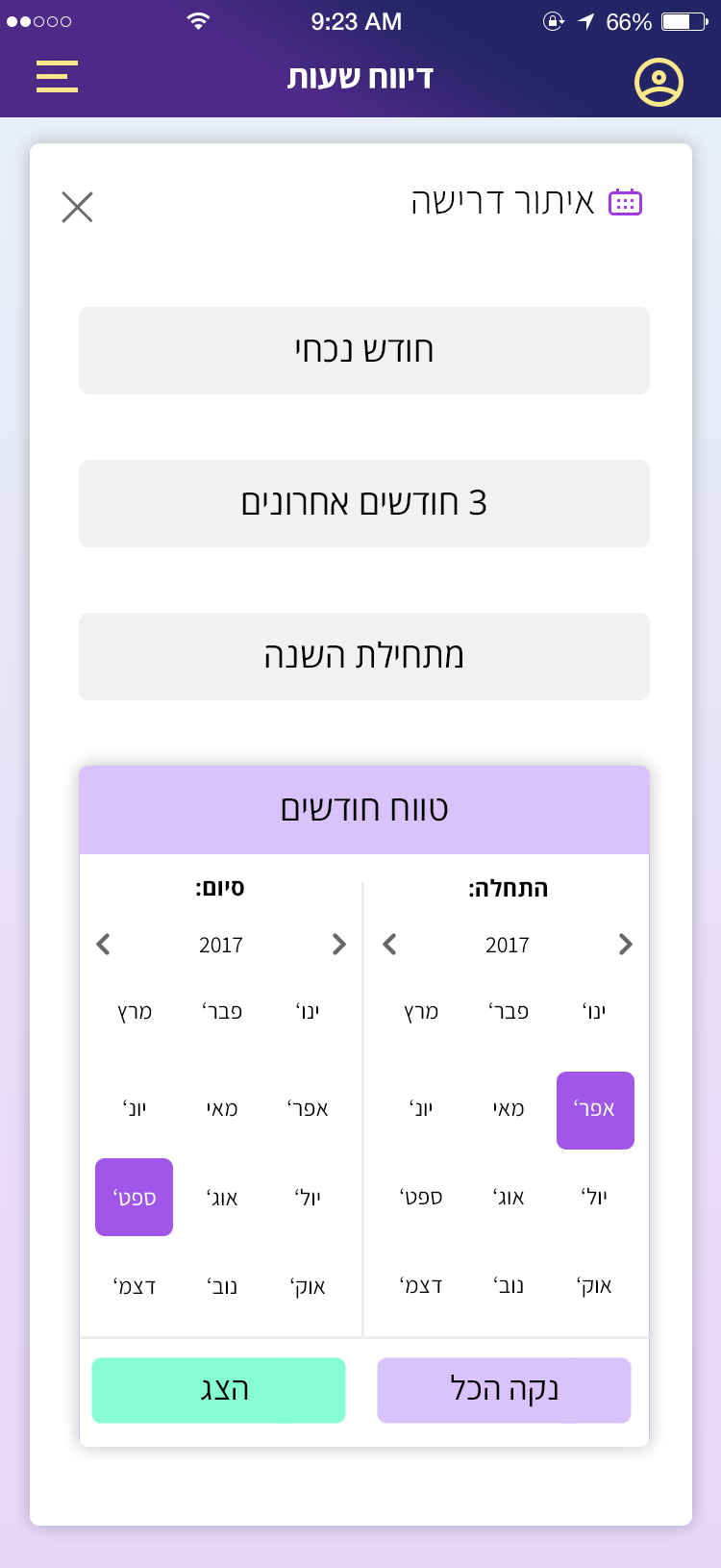721x1568 pixels.
Task: Choose מאי in the התחלה calendar
Action: pyautogui.click(x=508, y=1109)
